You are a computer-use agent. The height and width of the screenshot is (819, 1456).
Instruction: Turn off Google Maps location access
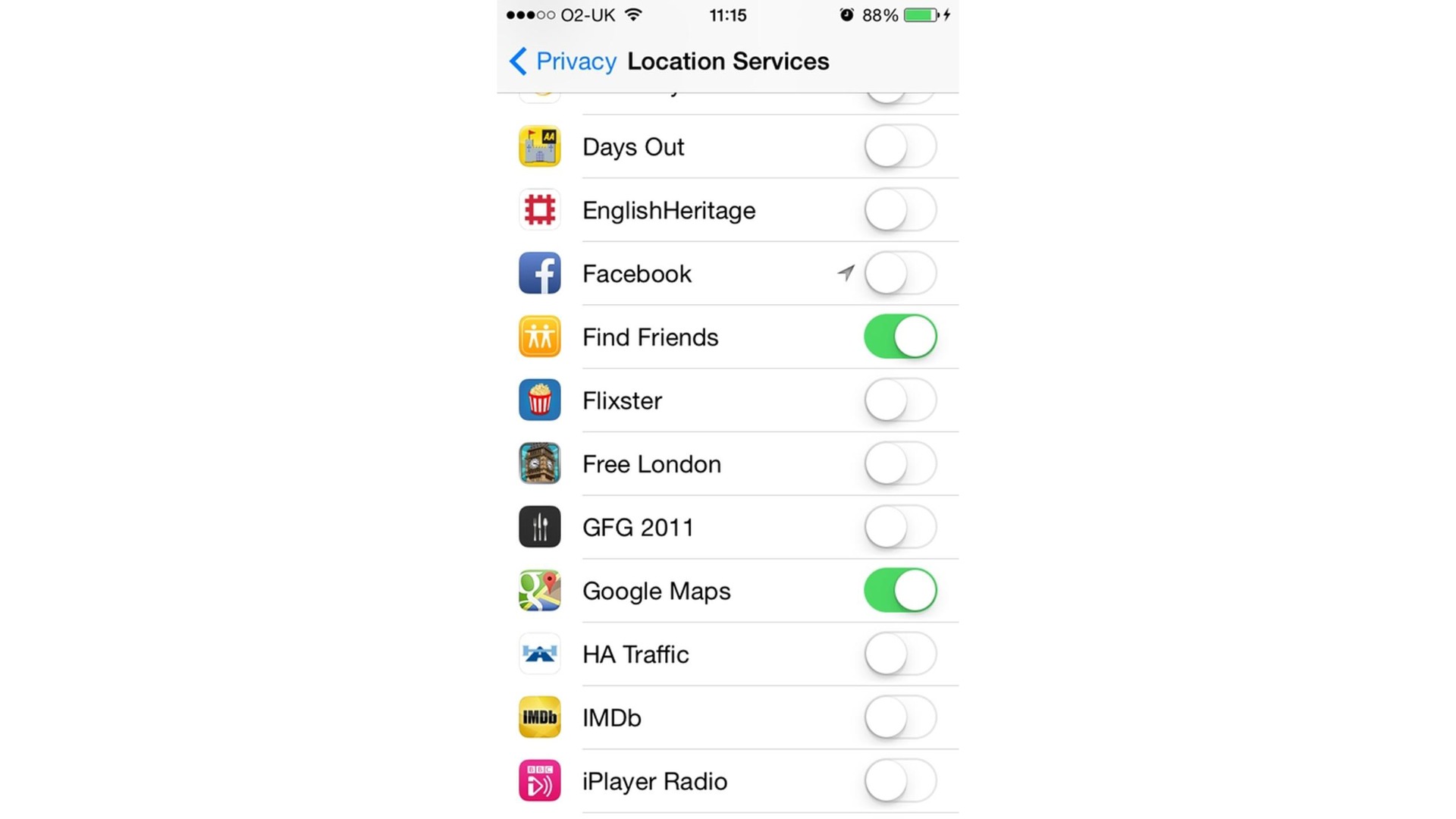[x=900, y=591]
